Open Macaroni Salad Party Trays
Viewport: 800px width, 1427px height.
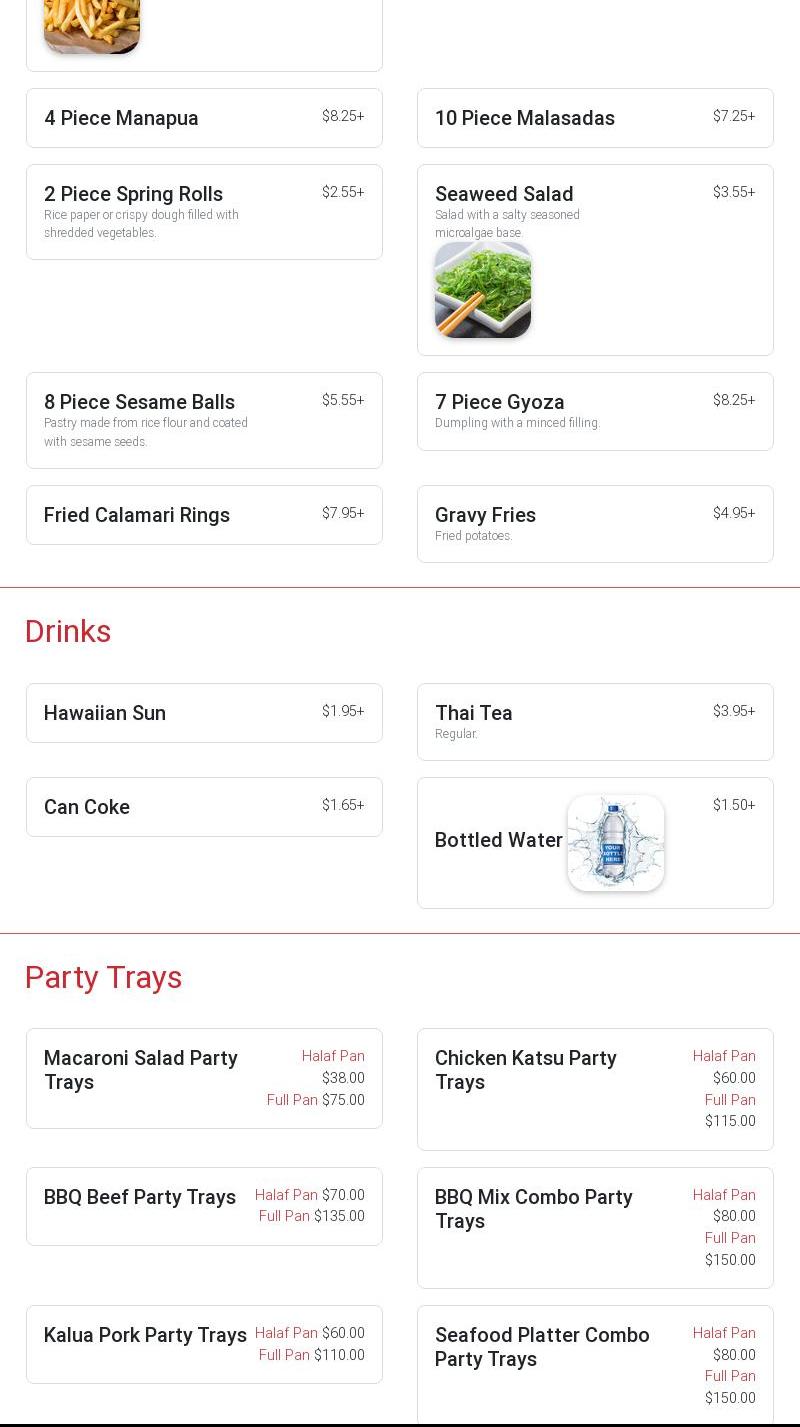204,1078
